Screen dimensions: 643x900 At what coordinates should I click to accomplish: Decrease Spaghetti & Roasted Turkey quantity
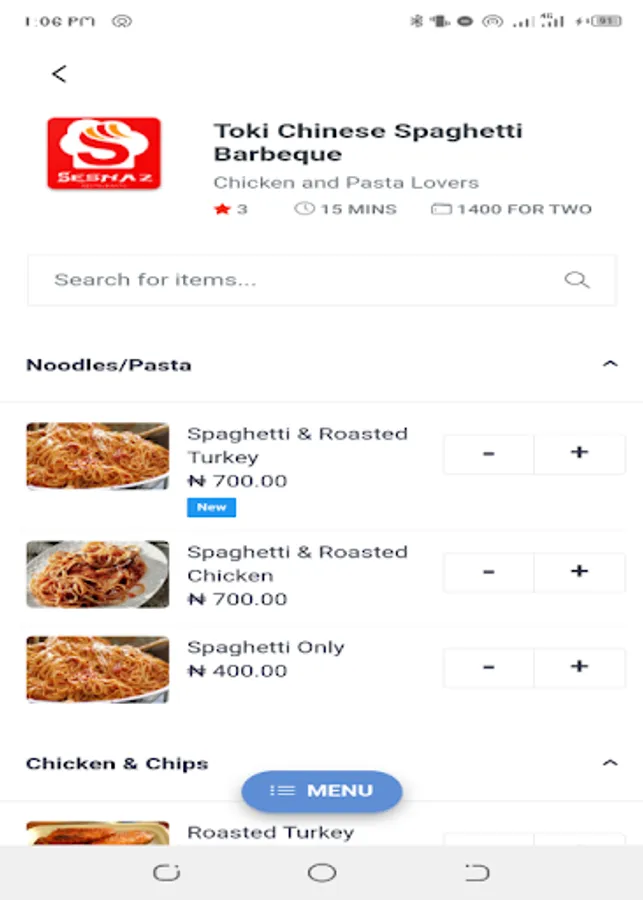pos(489,454)
